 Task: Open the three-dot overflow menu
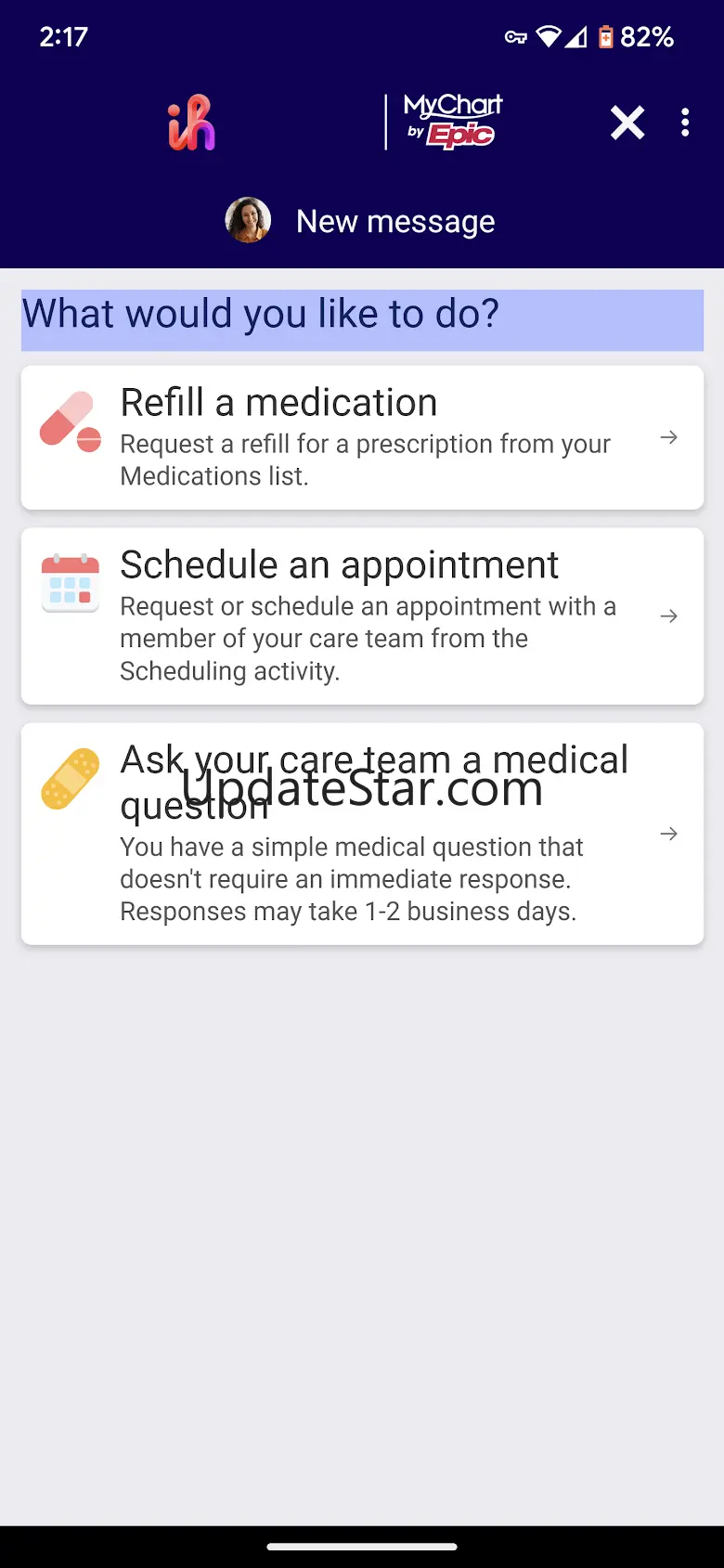[x=685, y=123]
